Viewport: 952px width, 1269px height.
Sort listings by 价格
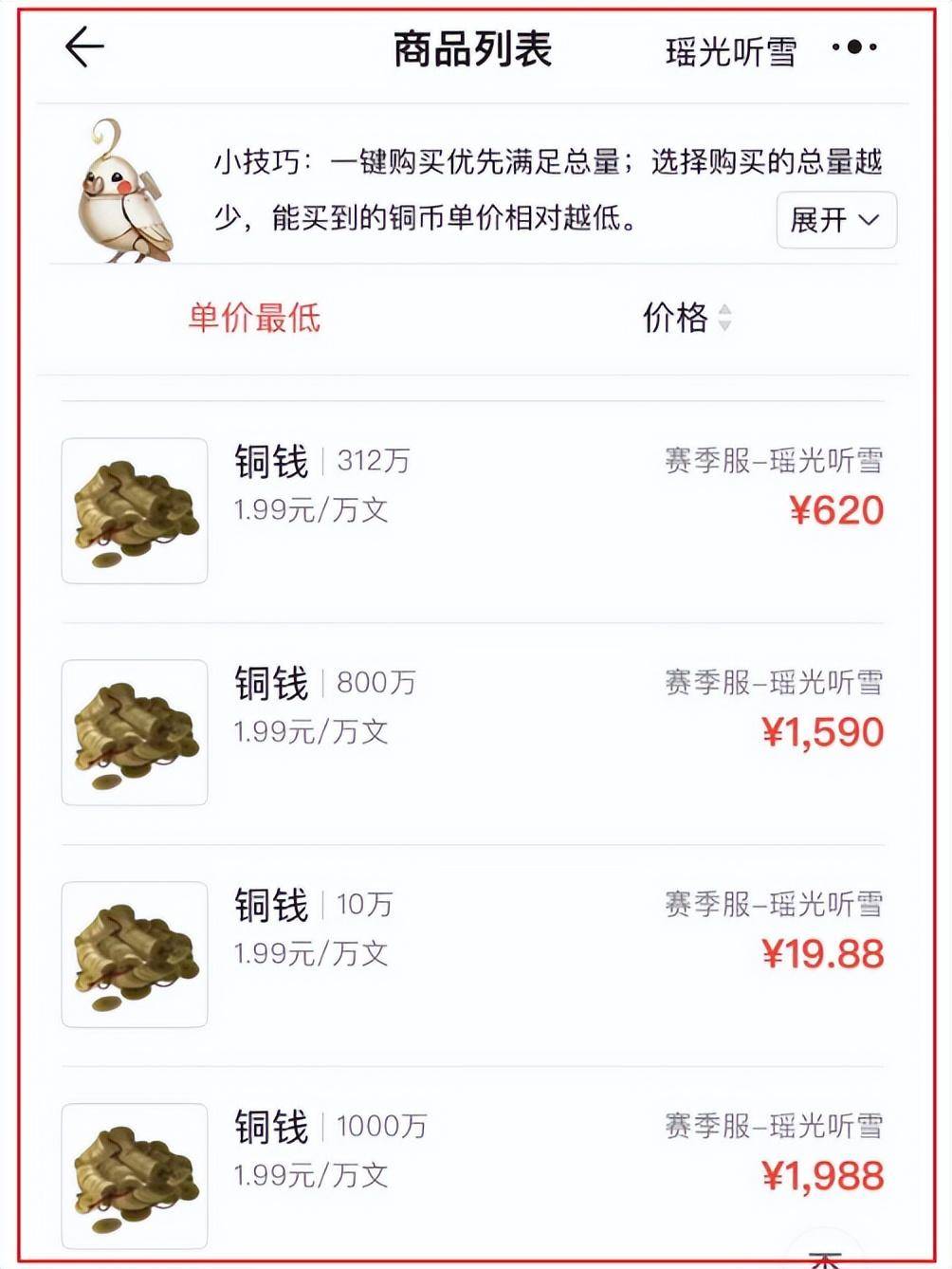click(x=686, y=318)
